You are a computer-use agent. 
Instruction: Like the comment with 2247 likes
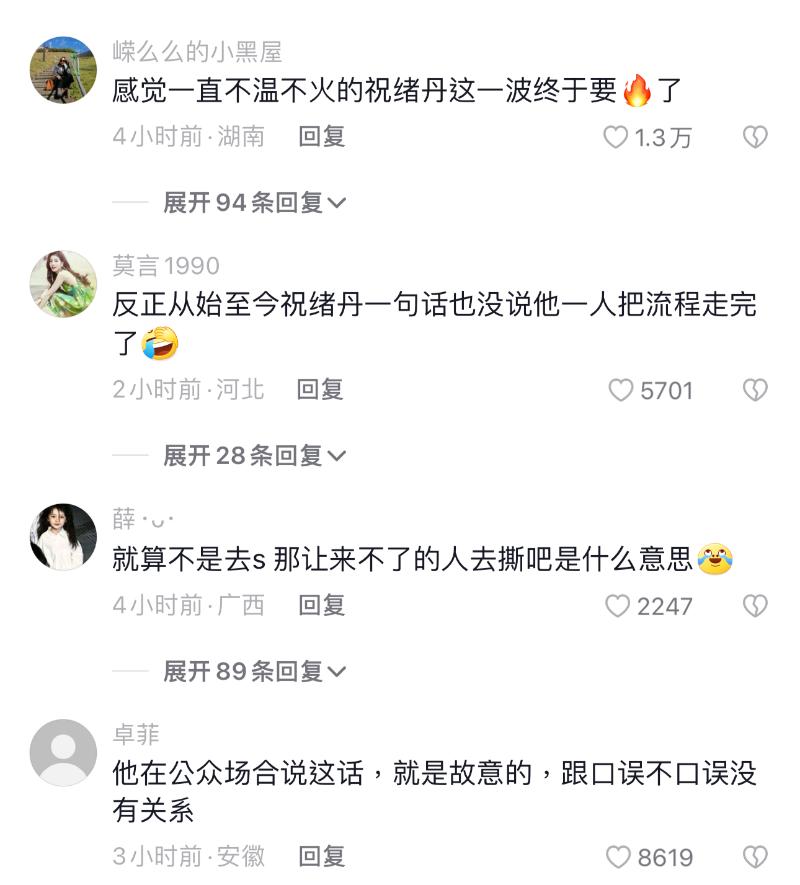click(619, 606)
